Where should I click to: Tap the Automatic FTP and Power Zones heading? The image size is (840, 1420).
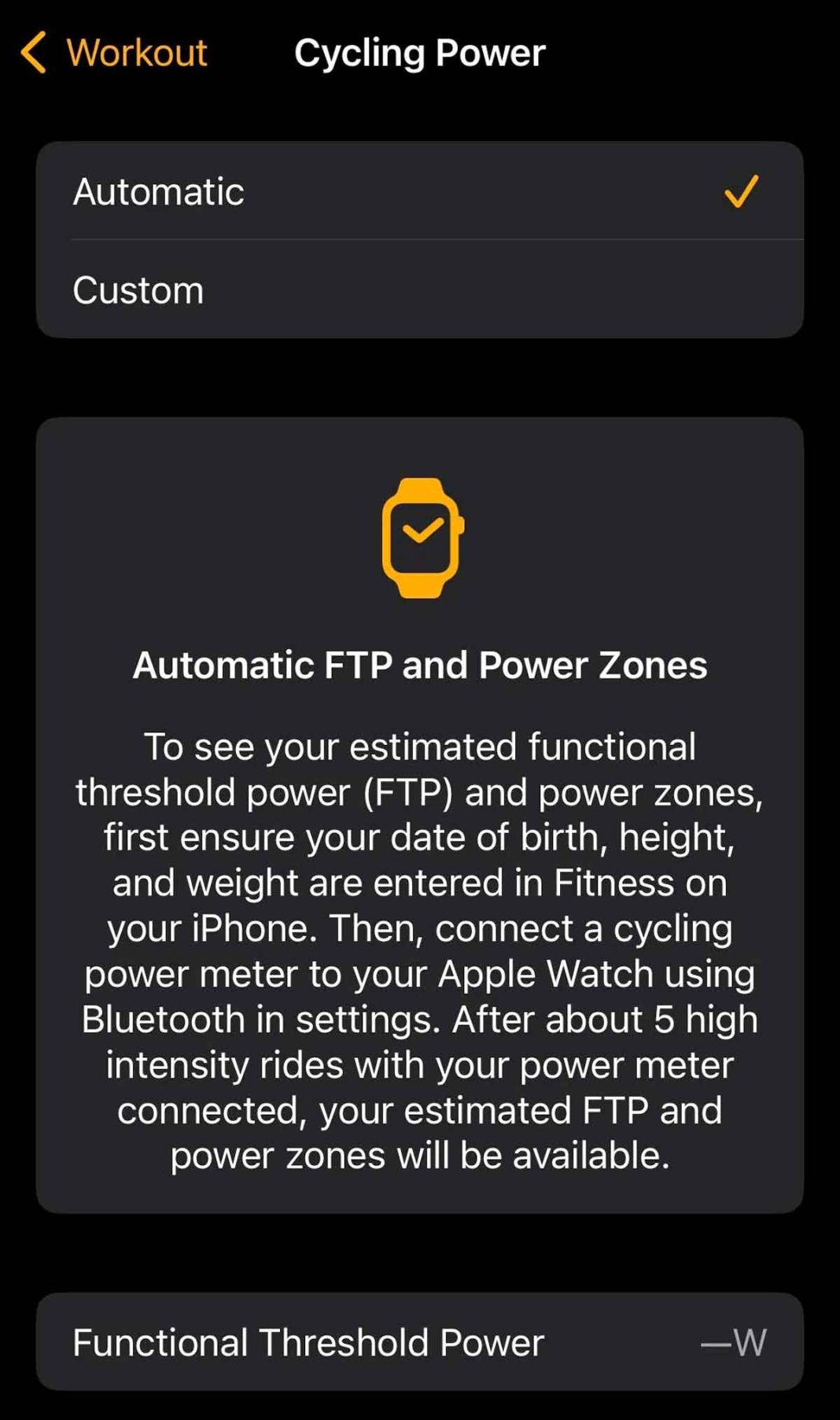pos(422,665)
